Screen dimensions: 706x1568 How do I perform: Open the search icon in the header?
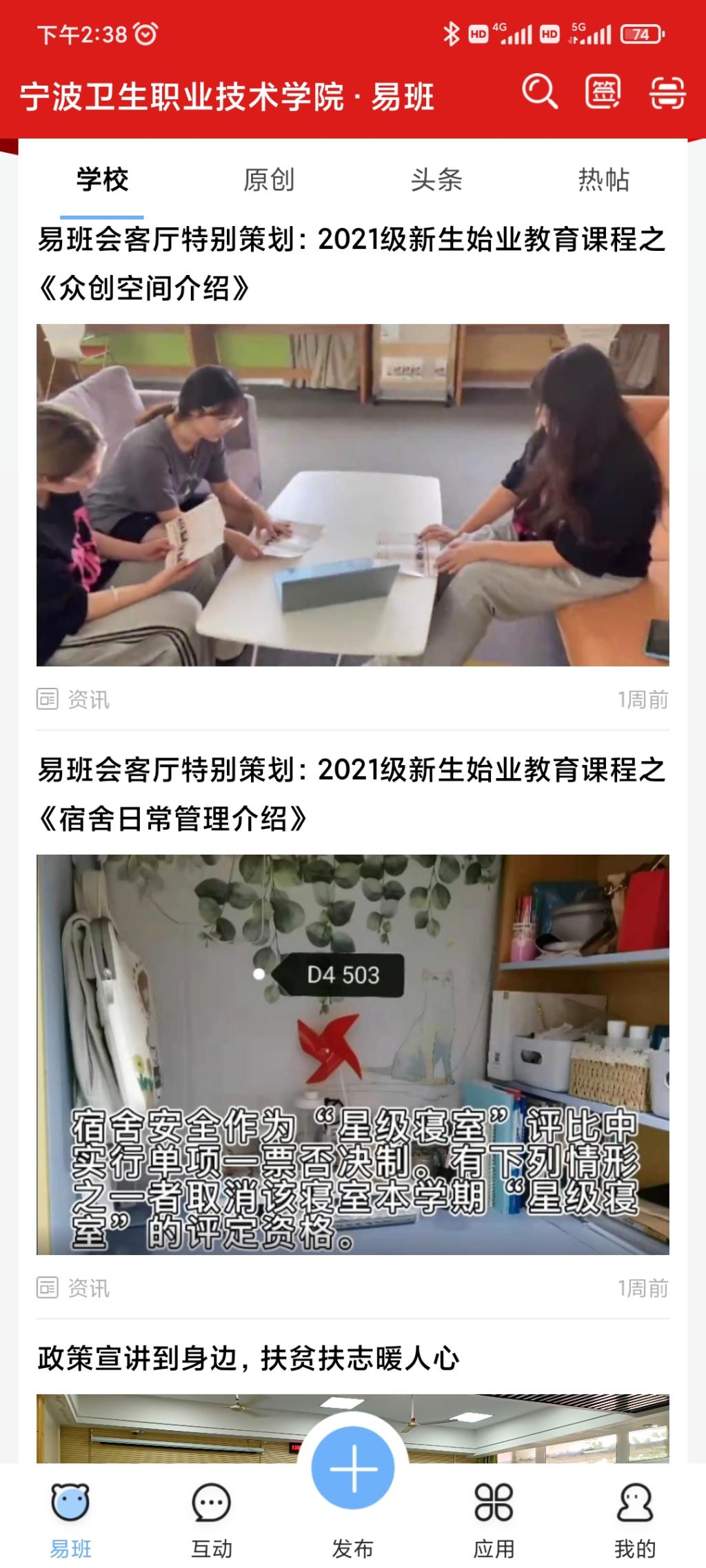coord(539,92)
